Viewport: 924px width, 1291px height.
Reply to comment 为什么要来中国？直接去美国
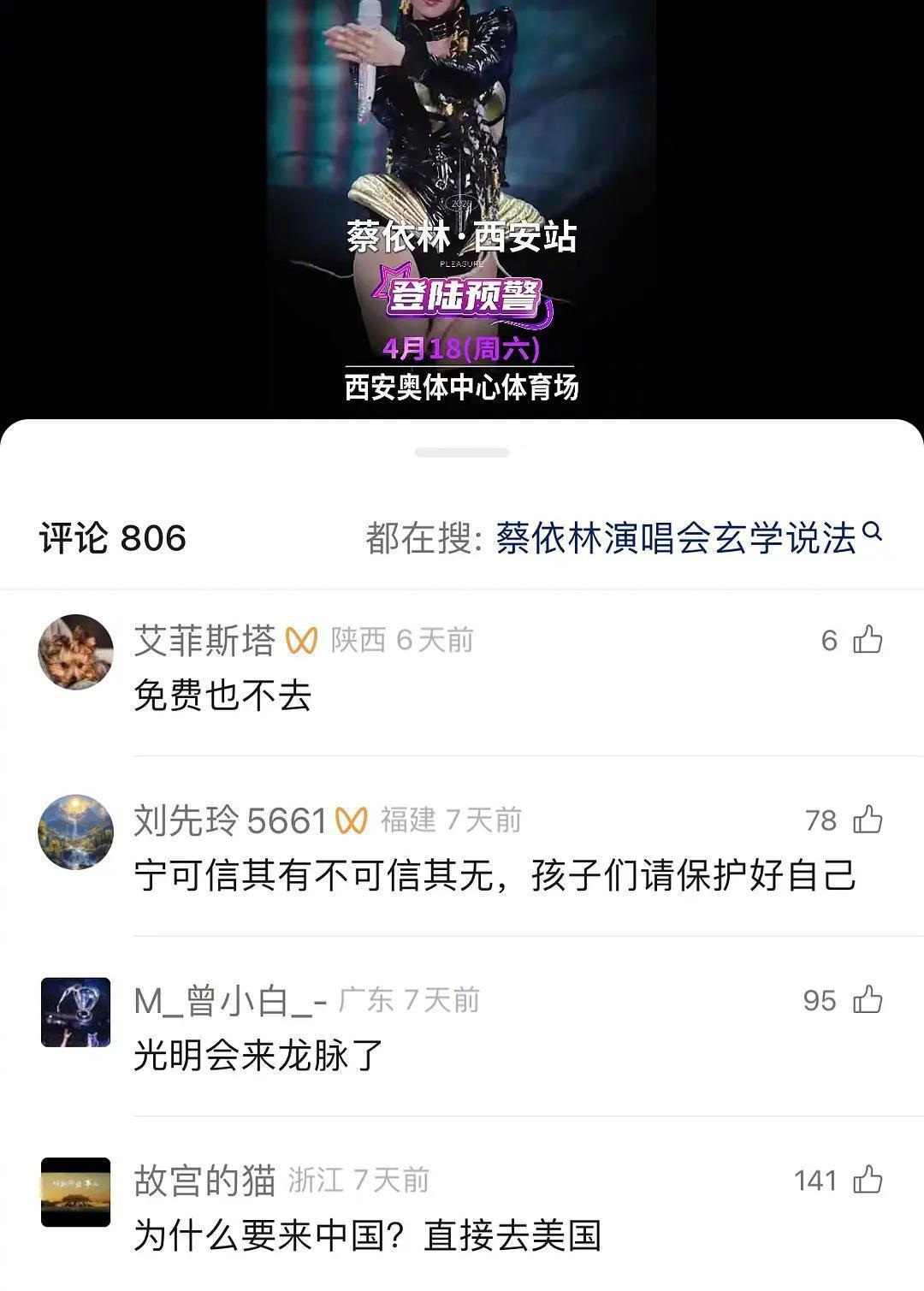click(x=367, y=1235)
